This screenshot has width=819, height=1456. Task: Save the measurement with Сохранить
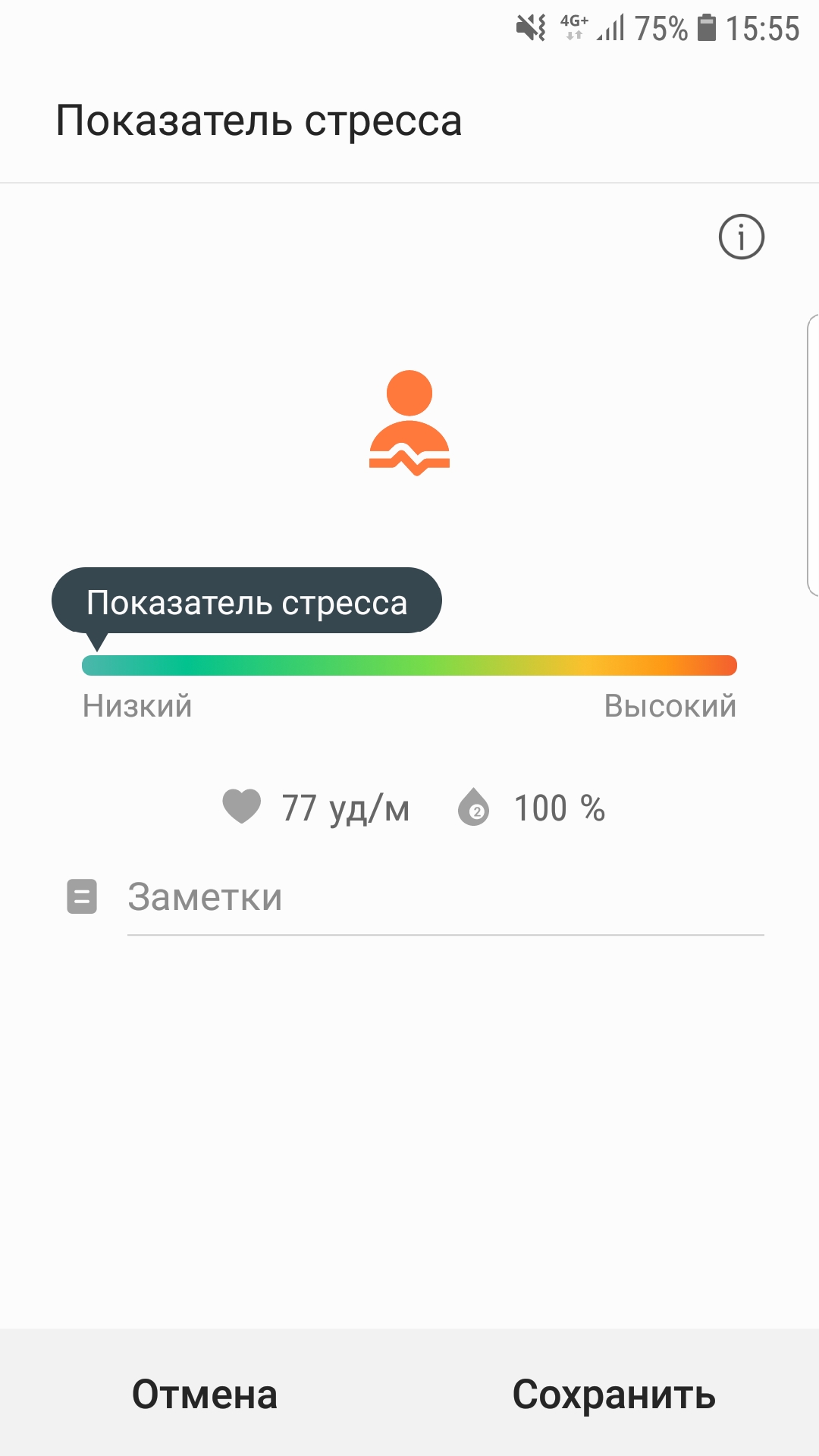pos(614,1394)
